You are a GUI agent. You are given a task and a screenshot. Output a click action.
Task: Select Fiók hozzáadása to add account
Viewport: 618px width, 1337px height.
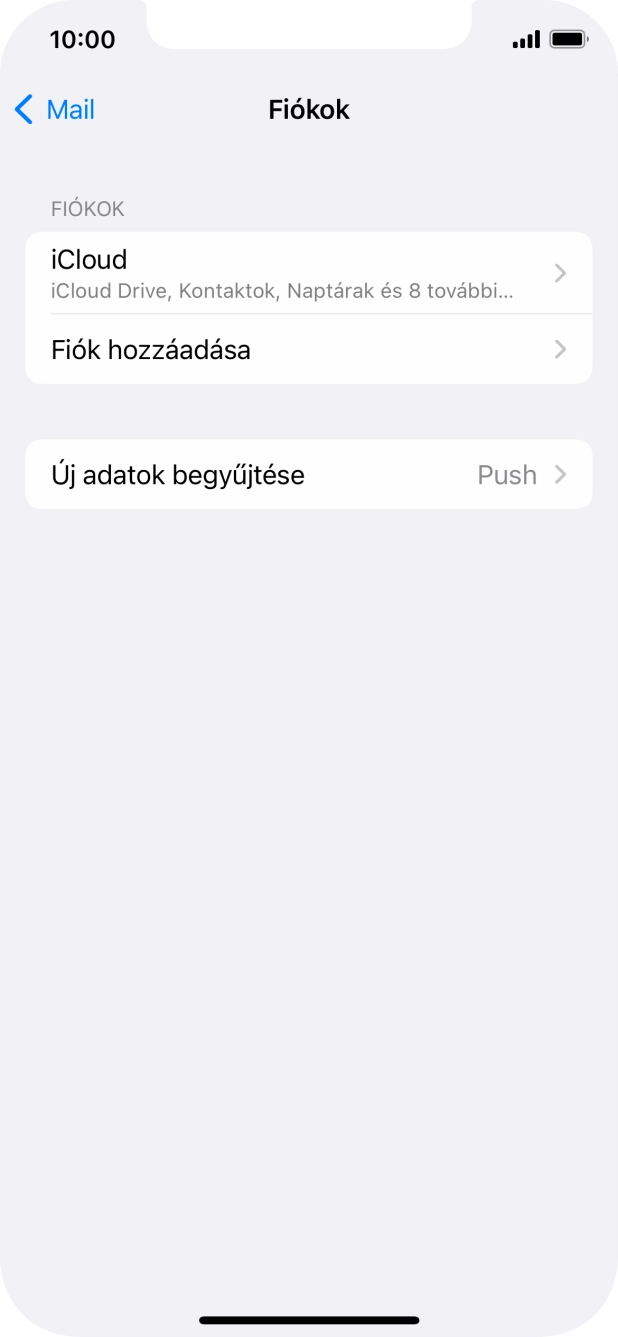click(308, 350)
